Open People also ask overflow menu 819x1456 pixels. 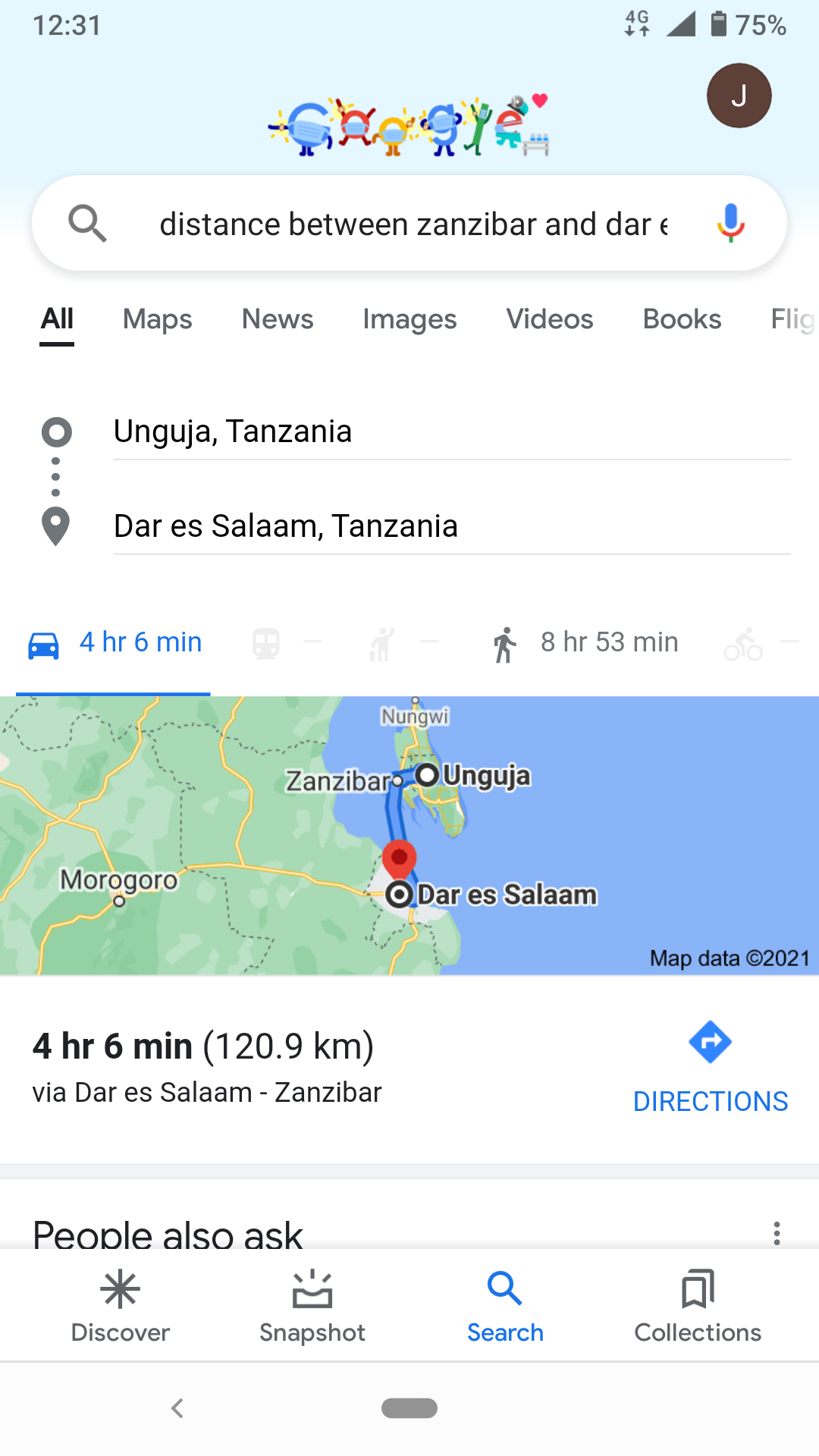tap(777, 1233)
